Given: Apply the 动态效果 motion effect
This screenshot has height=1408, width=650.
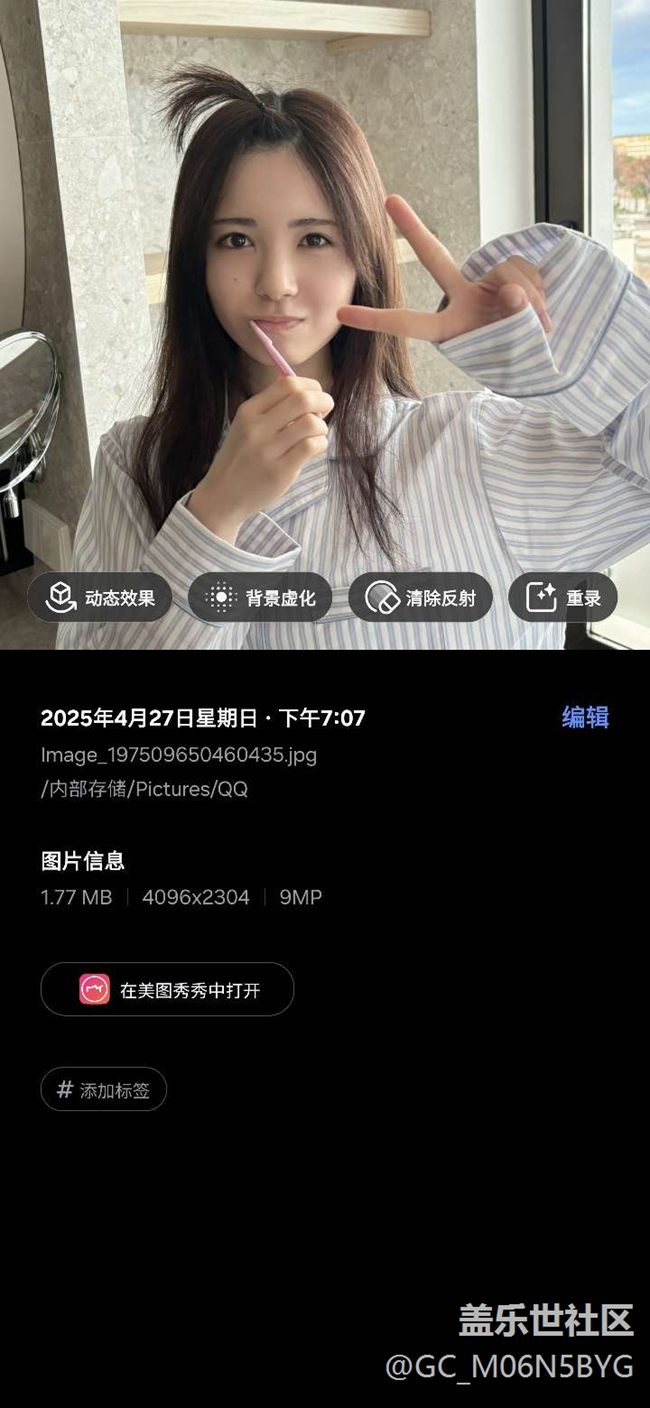Looking at the screenshot, I should coord(100,598).
